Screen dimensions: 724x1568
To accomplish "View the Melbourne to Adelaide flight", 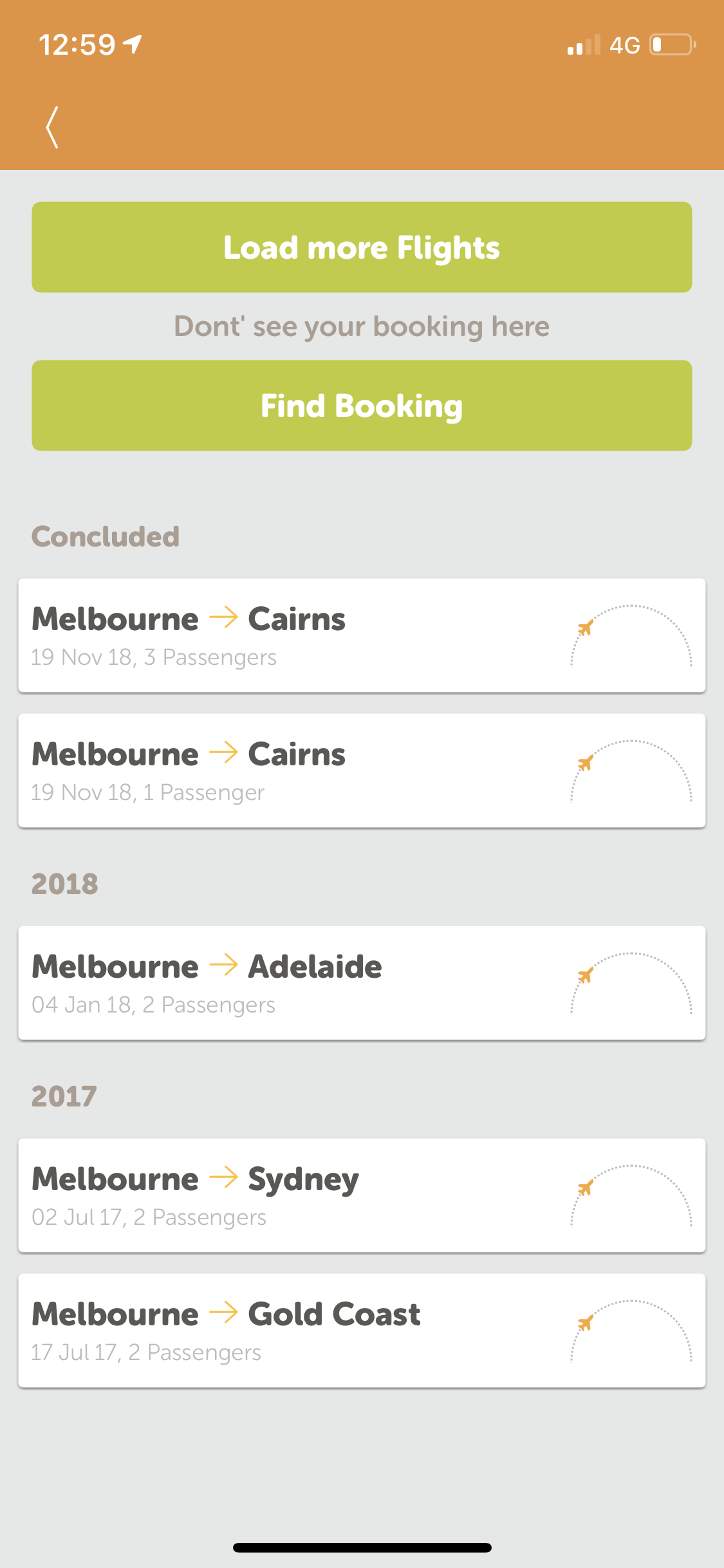I will click(362, 983).
